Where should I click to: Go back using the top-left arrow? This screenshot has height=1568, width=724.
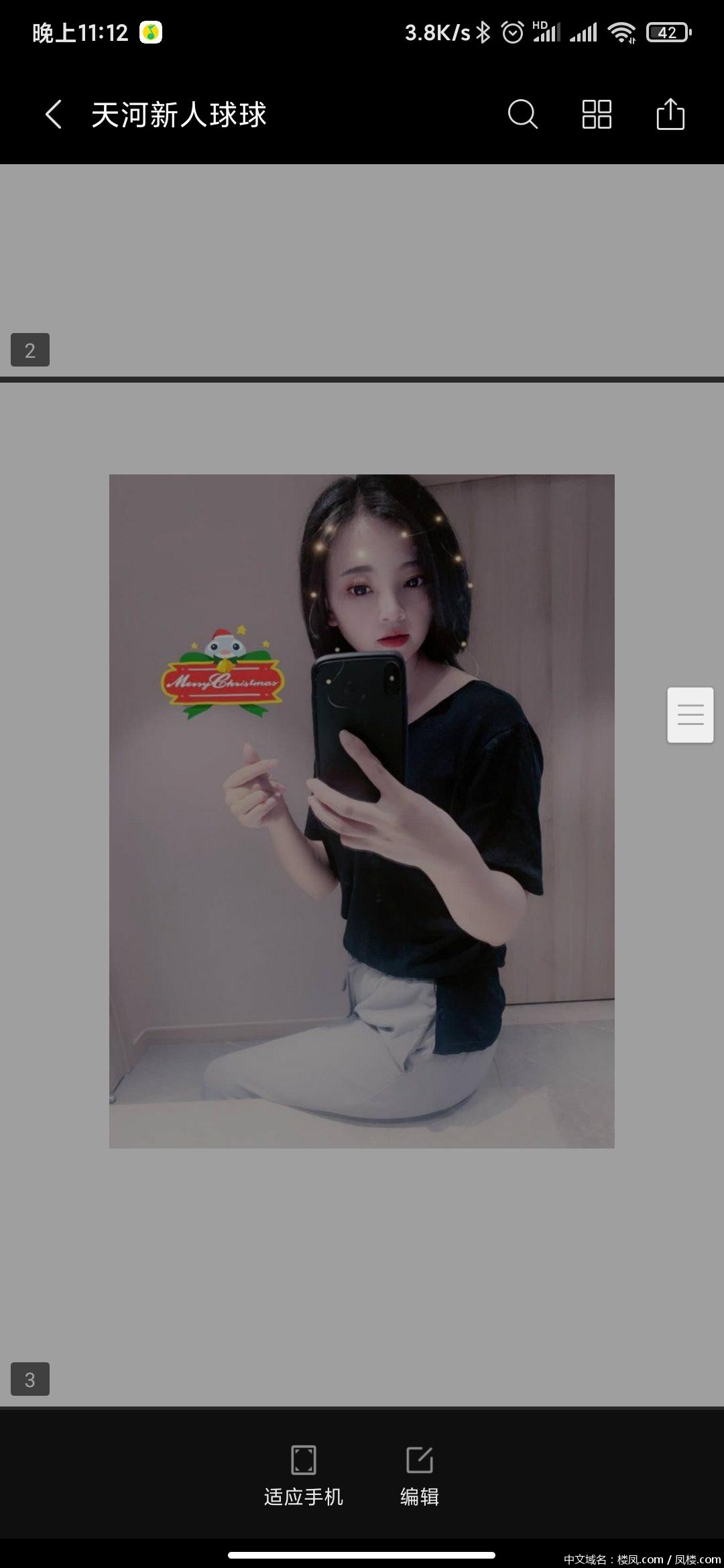click(54, 114)
